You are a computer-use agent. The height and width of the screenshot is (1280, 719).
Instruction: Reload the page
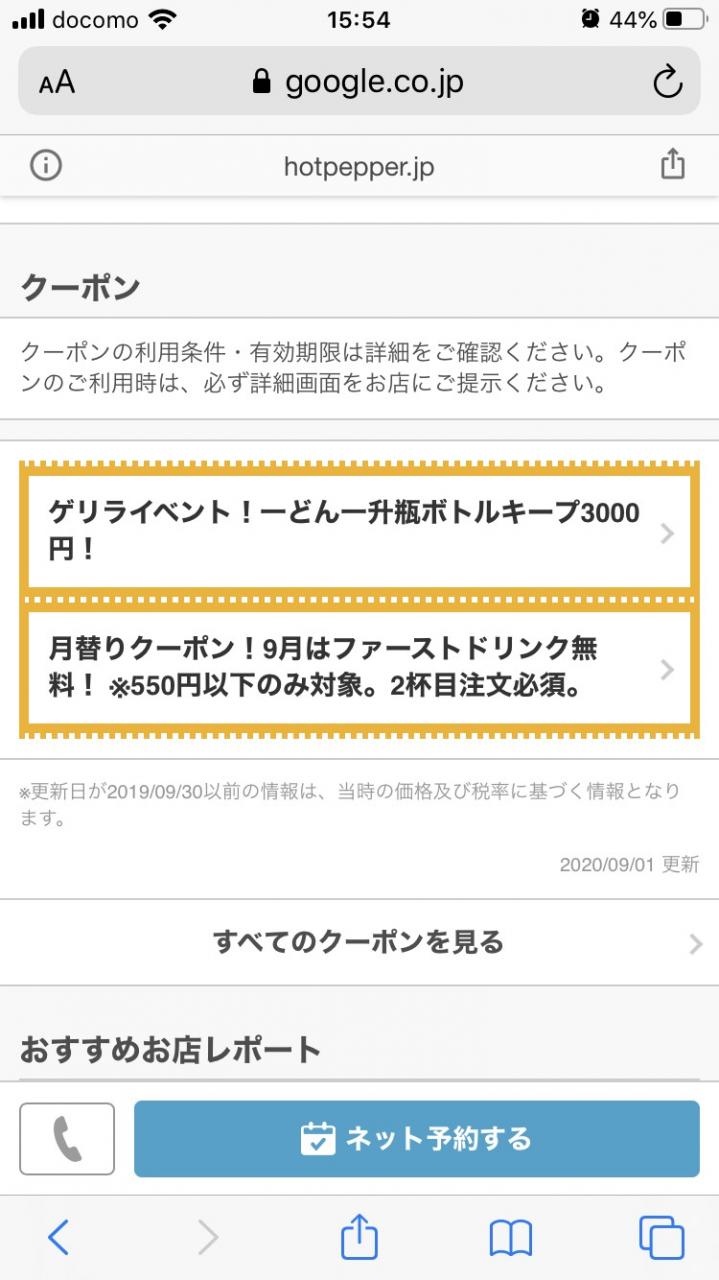pos(667,82)
